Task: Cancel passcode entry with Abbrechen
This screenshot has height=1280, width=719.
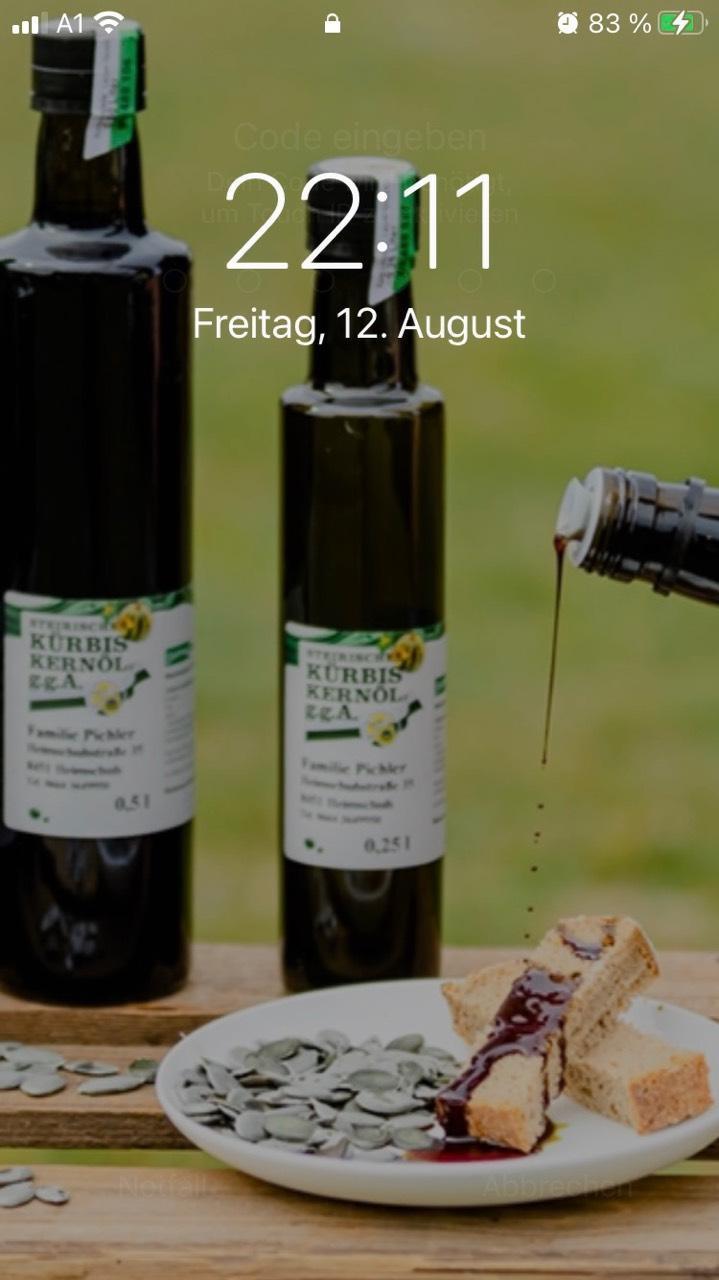Action: point(557,1187)
